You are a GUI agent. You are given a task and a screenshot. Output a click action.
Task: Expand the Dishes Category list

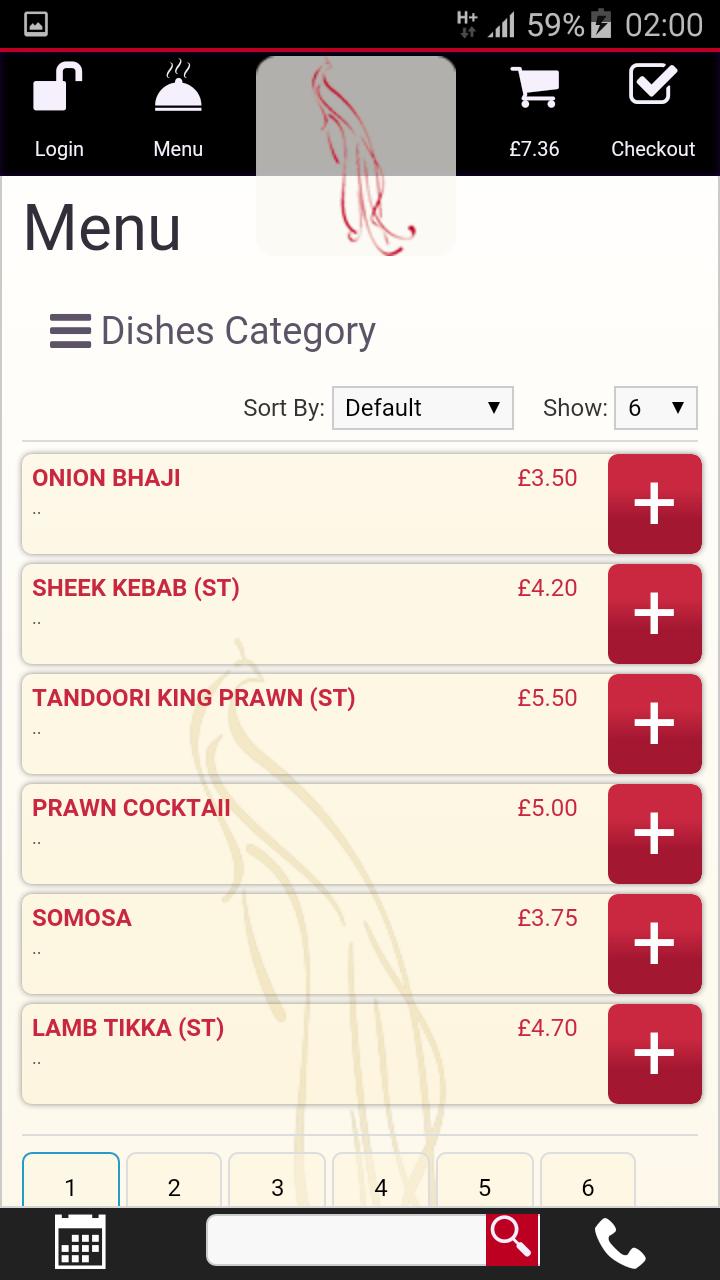213,331
